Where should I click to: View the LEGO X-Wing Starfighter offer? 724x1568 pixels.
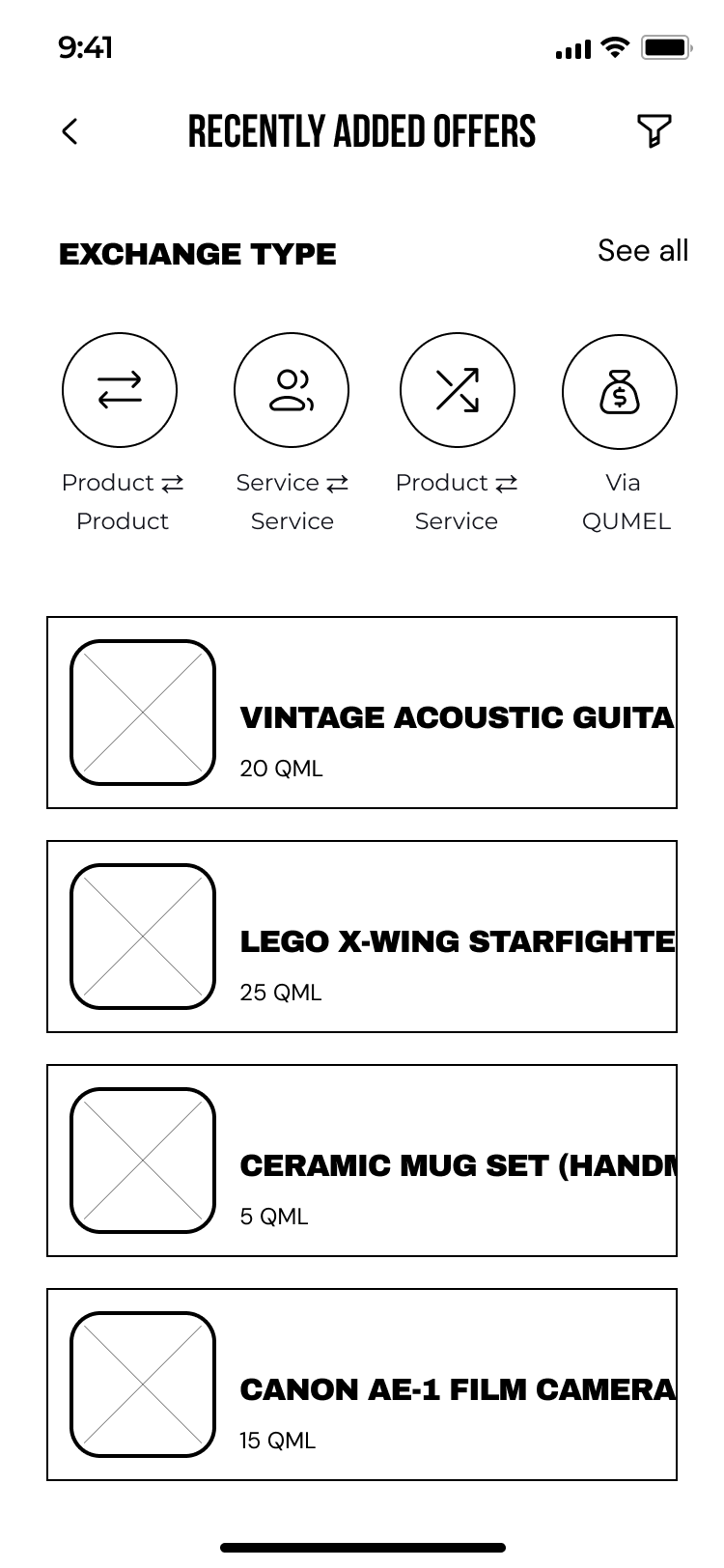click(x=362, y=937)
